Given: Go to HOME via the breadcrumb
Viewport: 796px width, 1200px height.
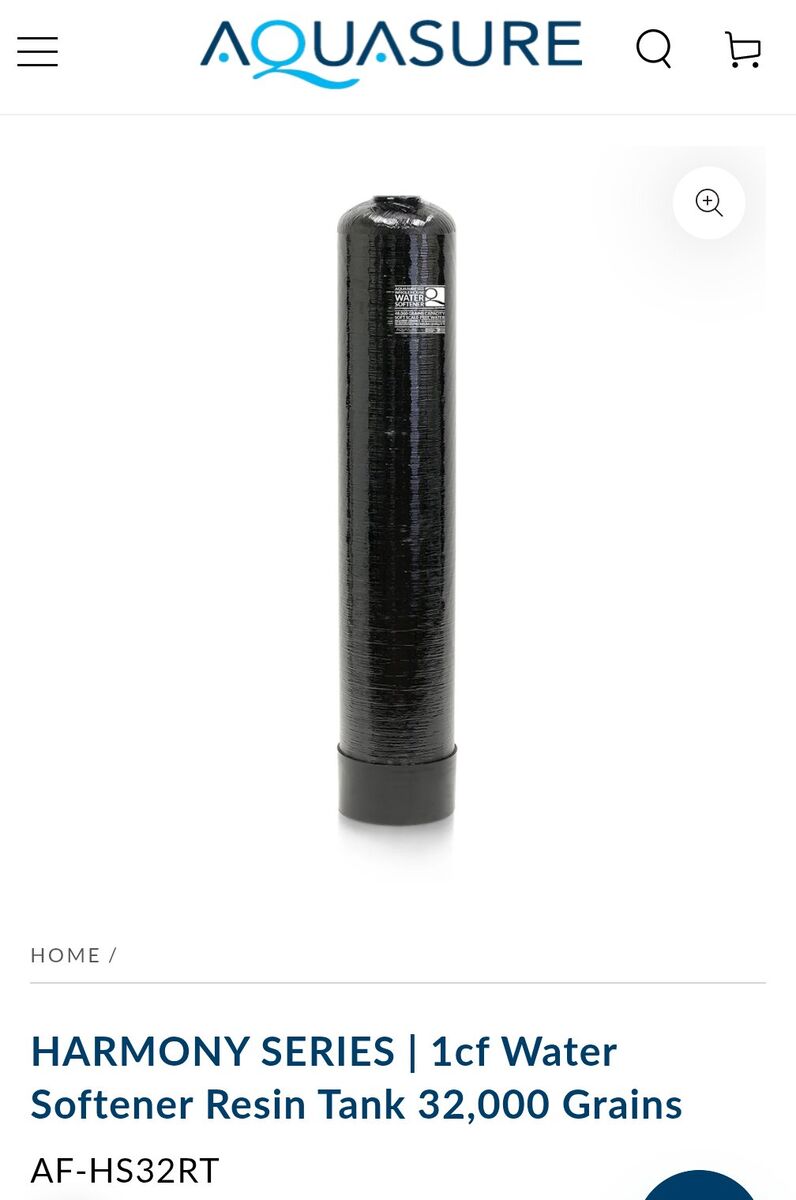Looking at the screenshot, I should pos(65,955).
